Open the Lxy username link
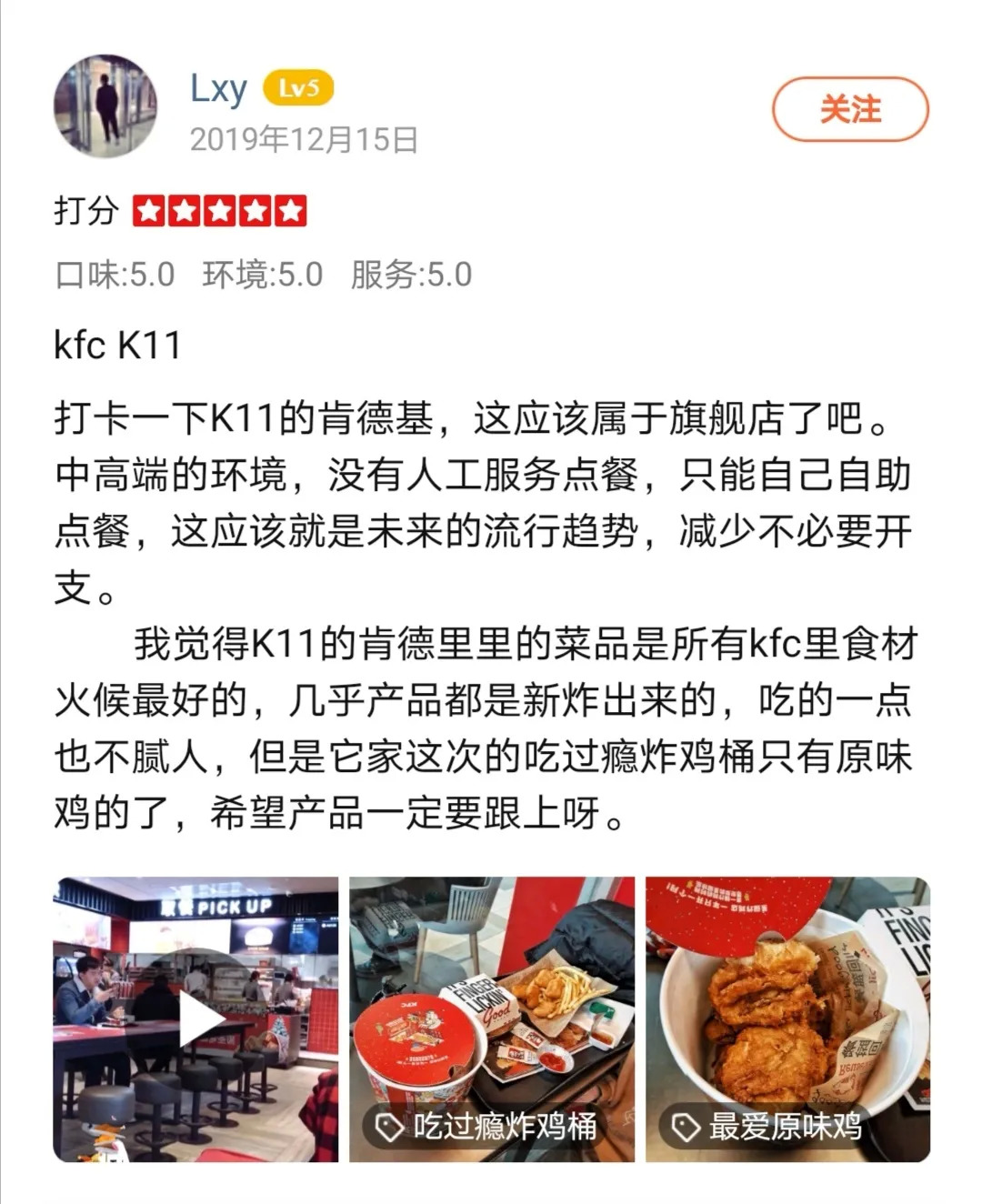982x1204 pixels. tap(218, 89)
